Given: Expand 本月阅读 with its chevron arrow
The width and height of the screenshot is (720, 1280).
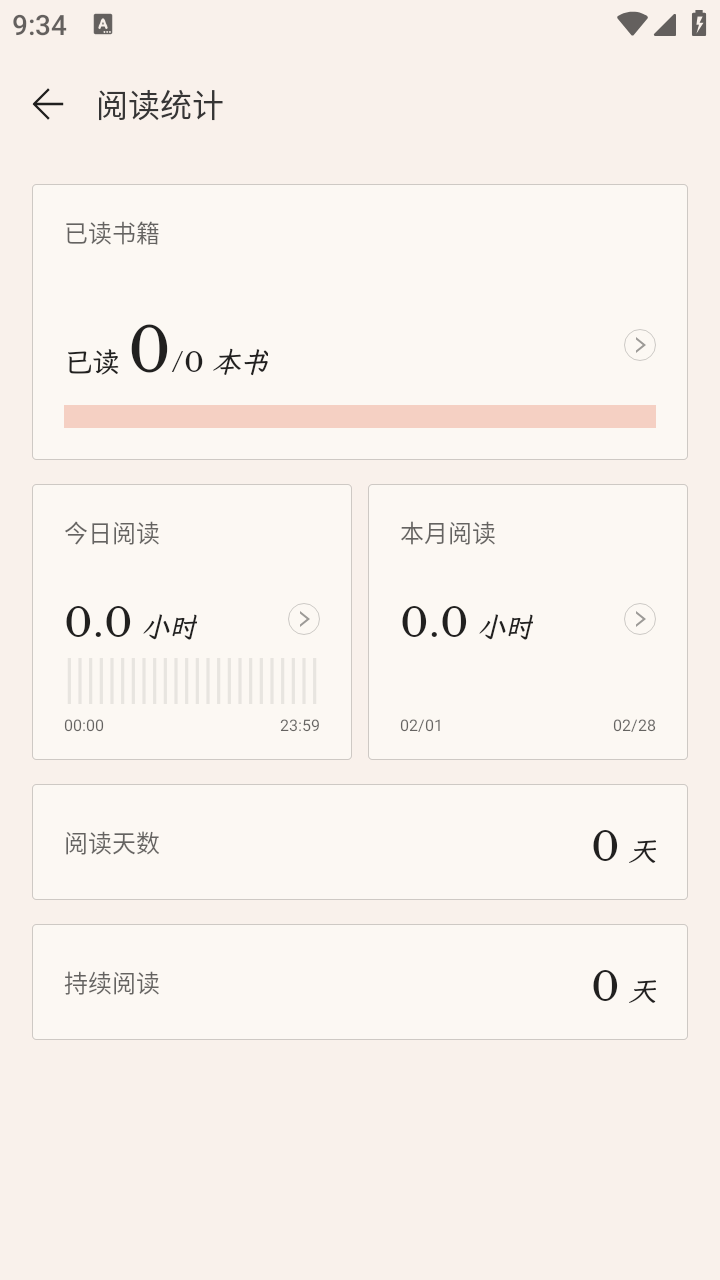Looking at the screenshot, I should tap(639, 619).
